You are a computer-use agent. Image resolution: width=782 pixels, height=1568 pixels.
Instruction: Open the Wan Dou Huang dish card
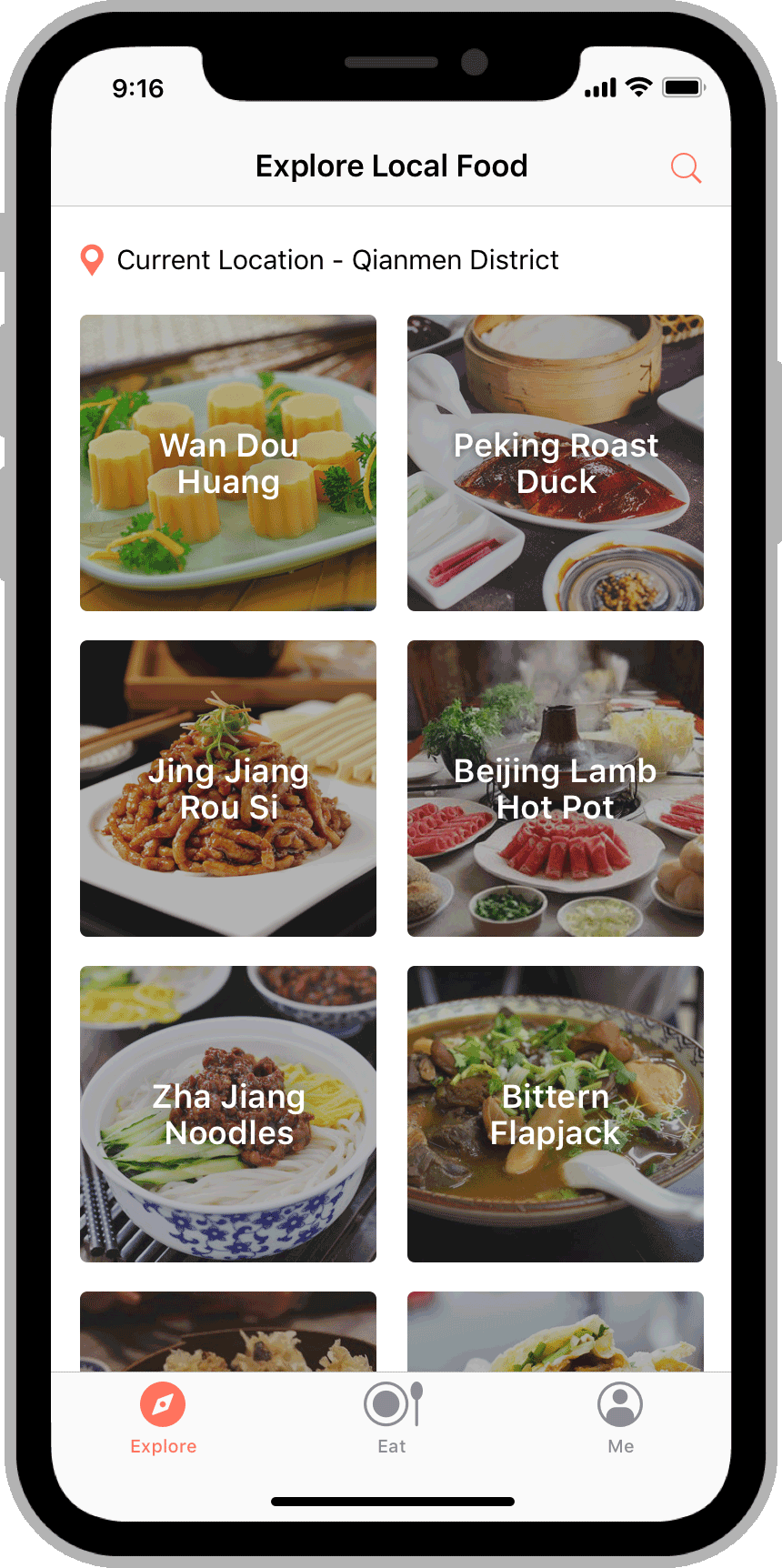click(x=227, y=462)
